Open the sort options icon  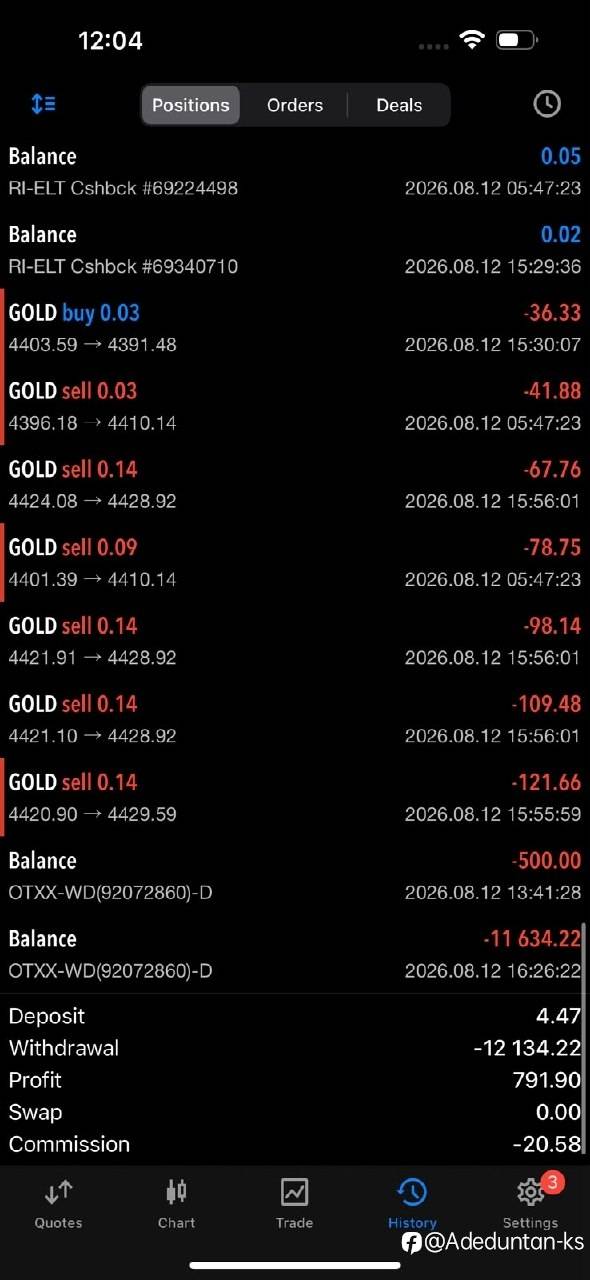pos(43,104)
